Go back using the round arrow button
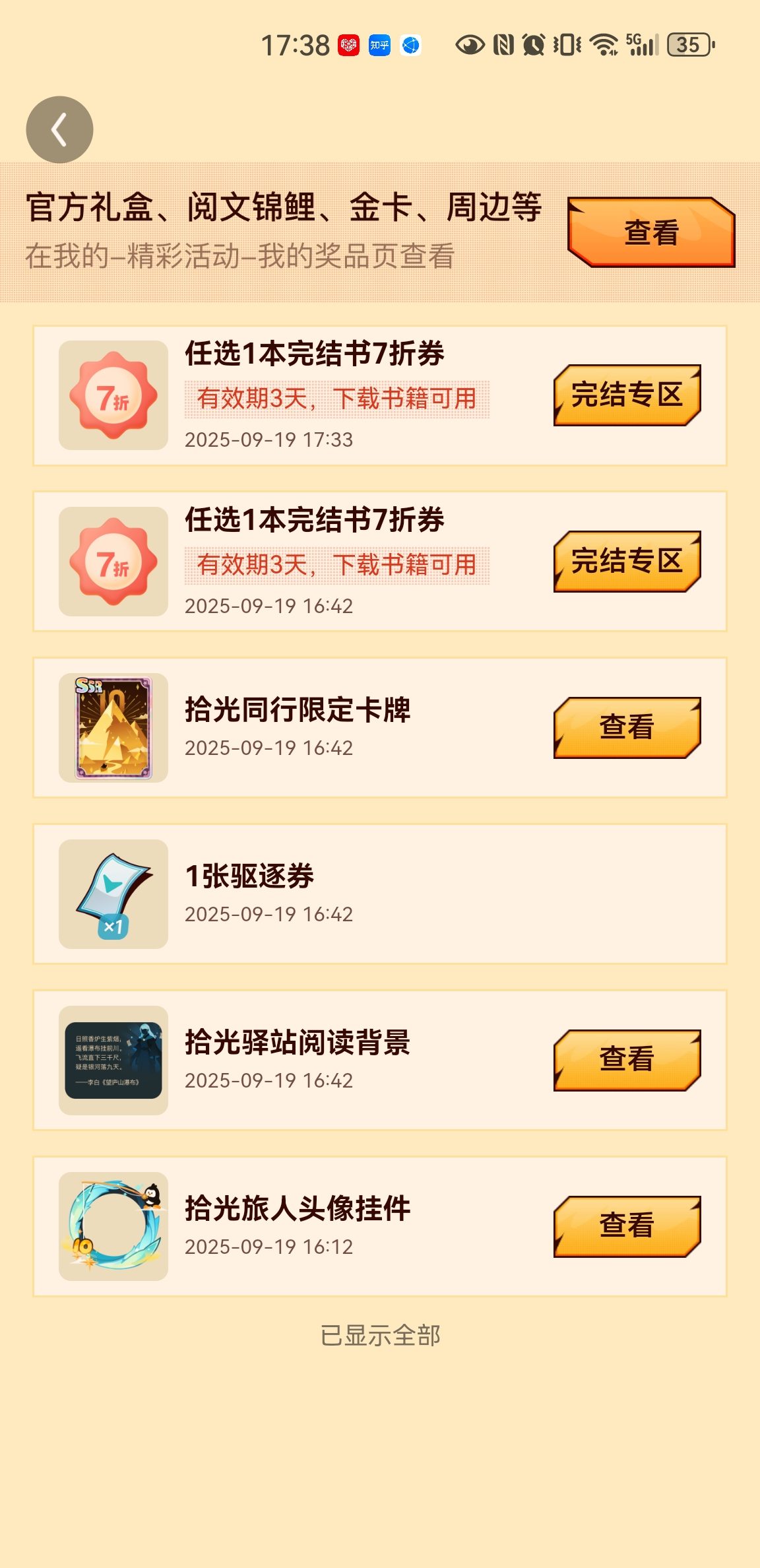Screen dimensions: 760x1568 click(59, 129)
